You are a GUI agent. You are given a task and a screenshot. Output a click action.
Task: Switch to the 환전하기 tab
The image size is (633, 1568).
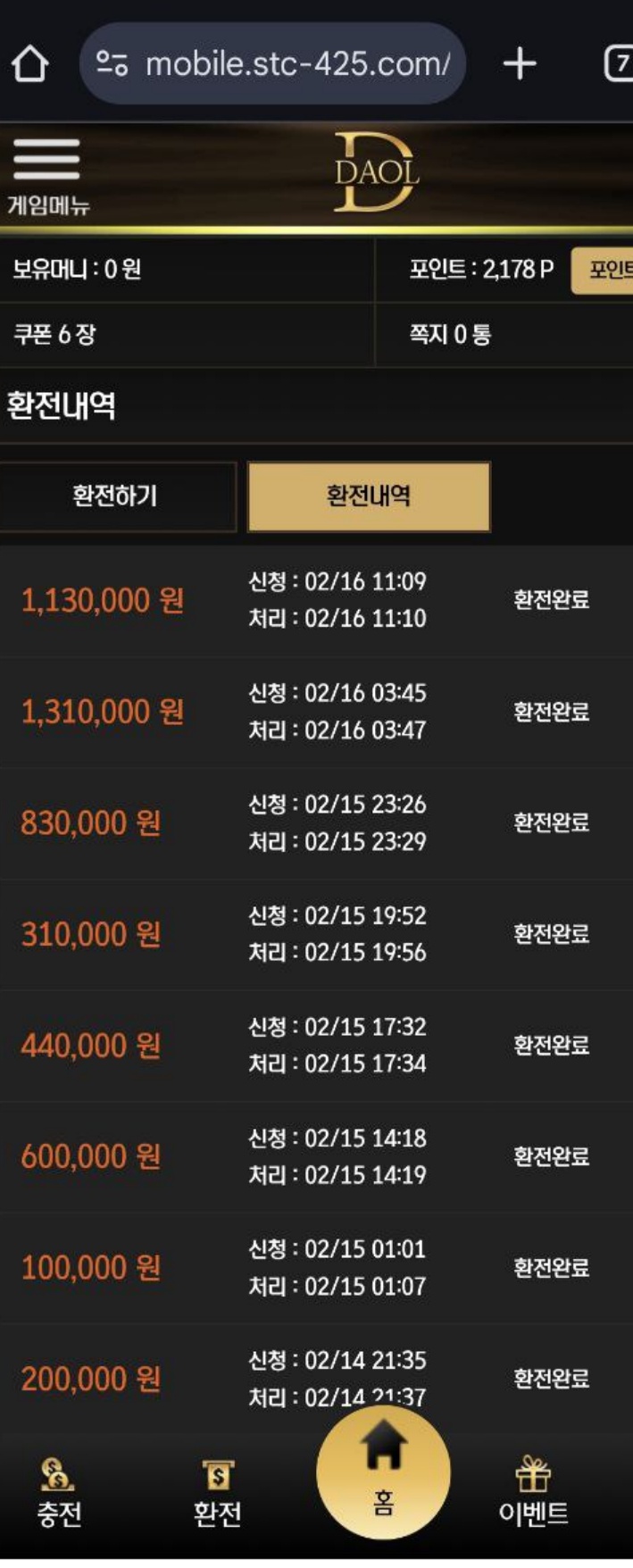pyautogui.click(x=116, y=496)
